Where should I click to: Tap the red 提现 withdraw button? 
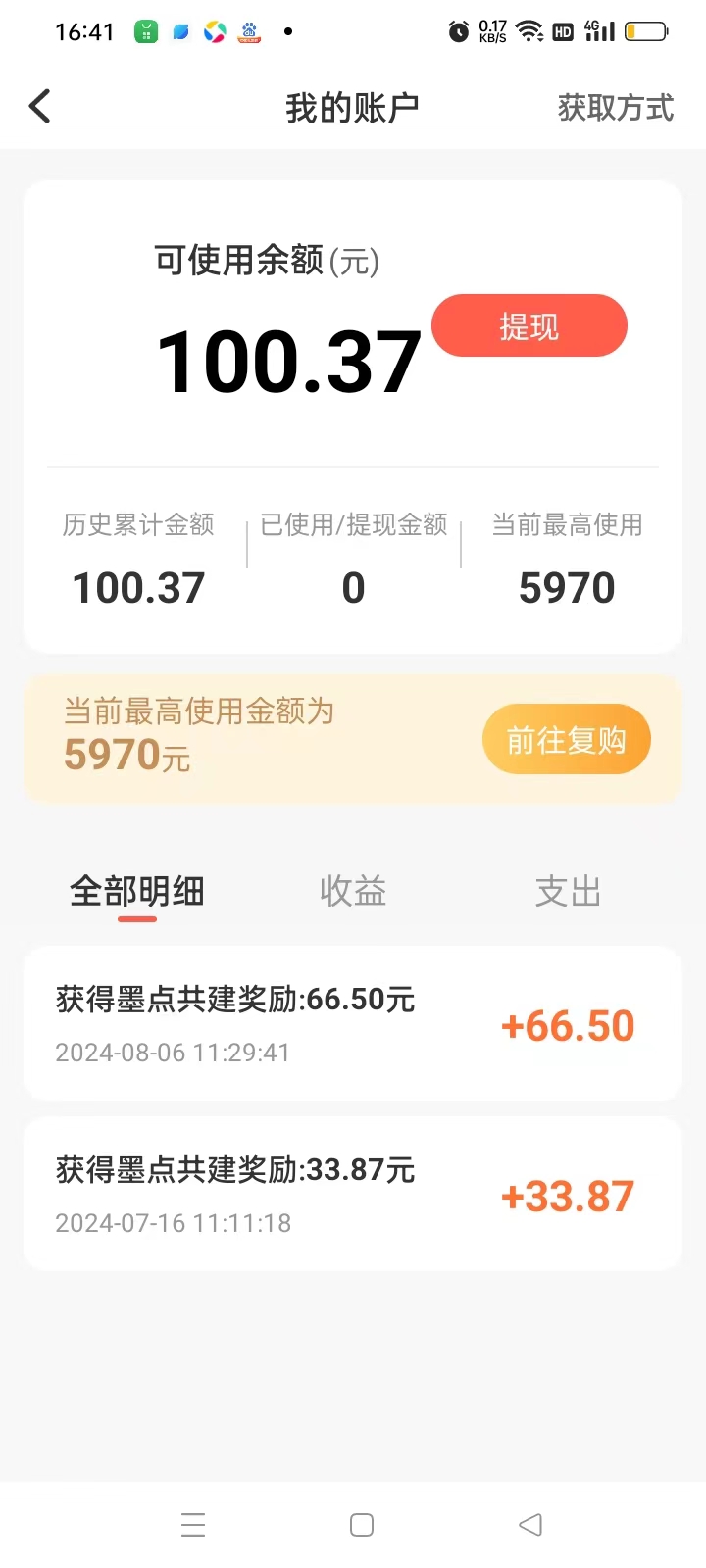(x=529, y=325)
